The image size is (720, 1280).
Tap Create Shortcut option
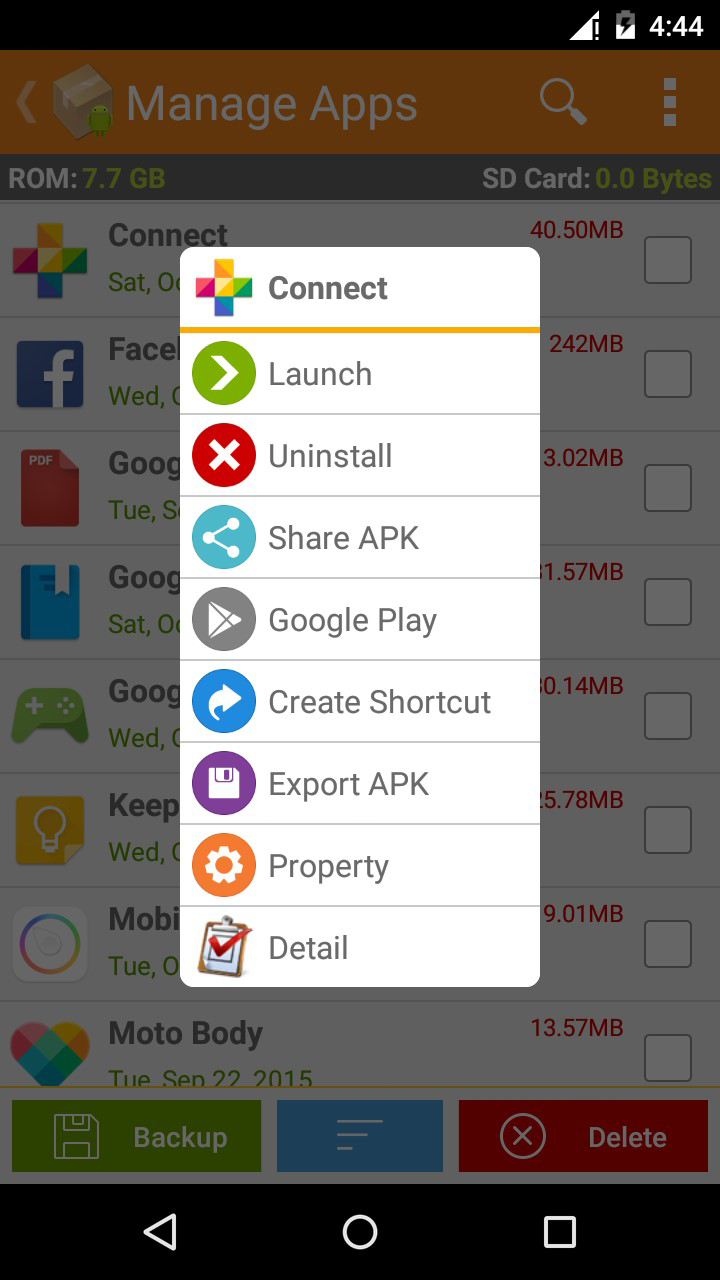[359, 702]
